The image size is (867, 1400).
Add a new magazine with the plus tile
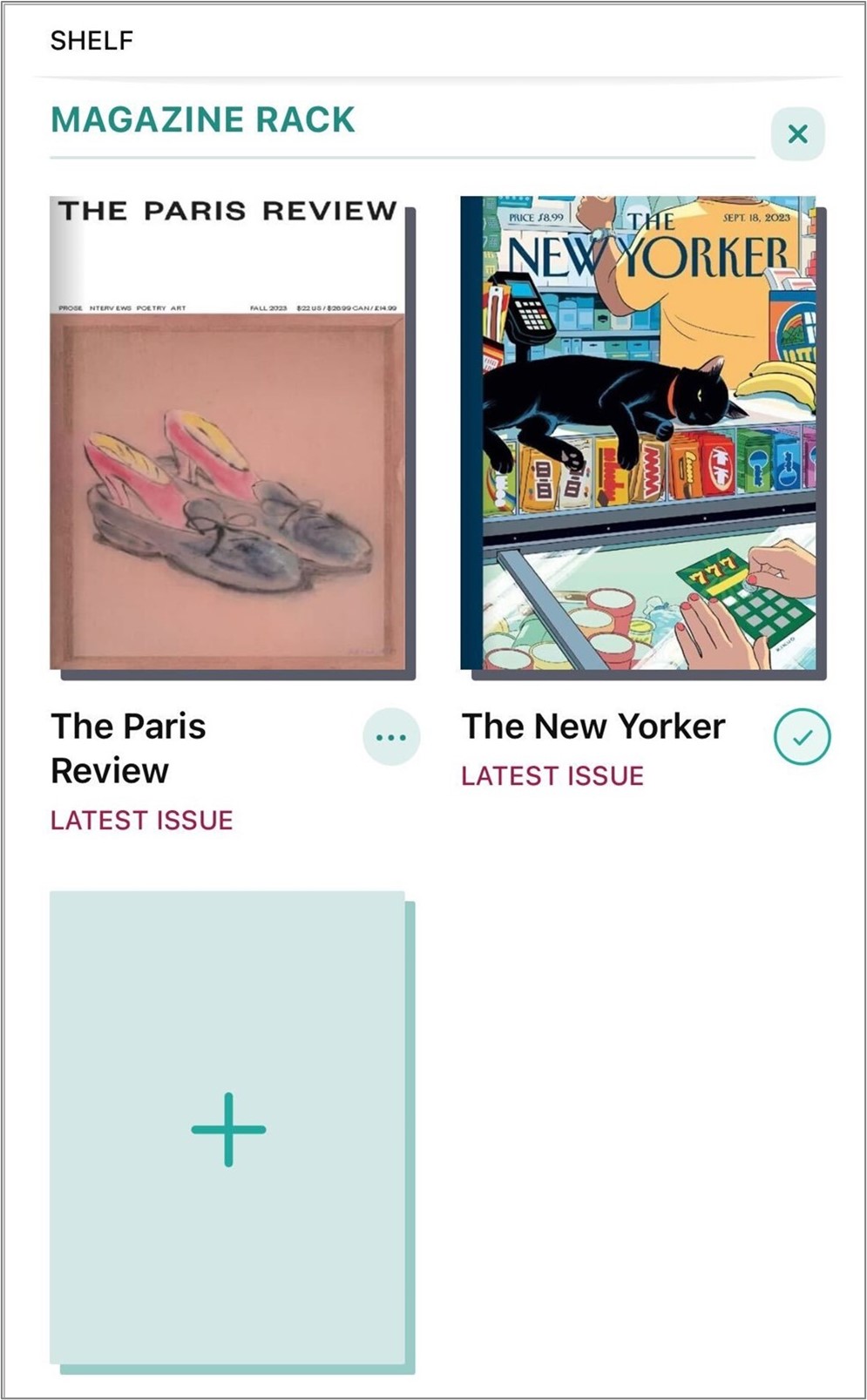[x=232, y=1132]
